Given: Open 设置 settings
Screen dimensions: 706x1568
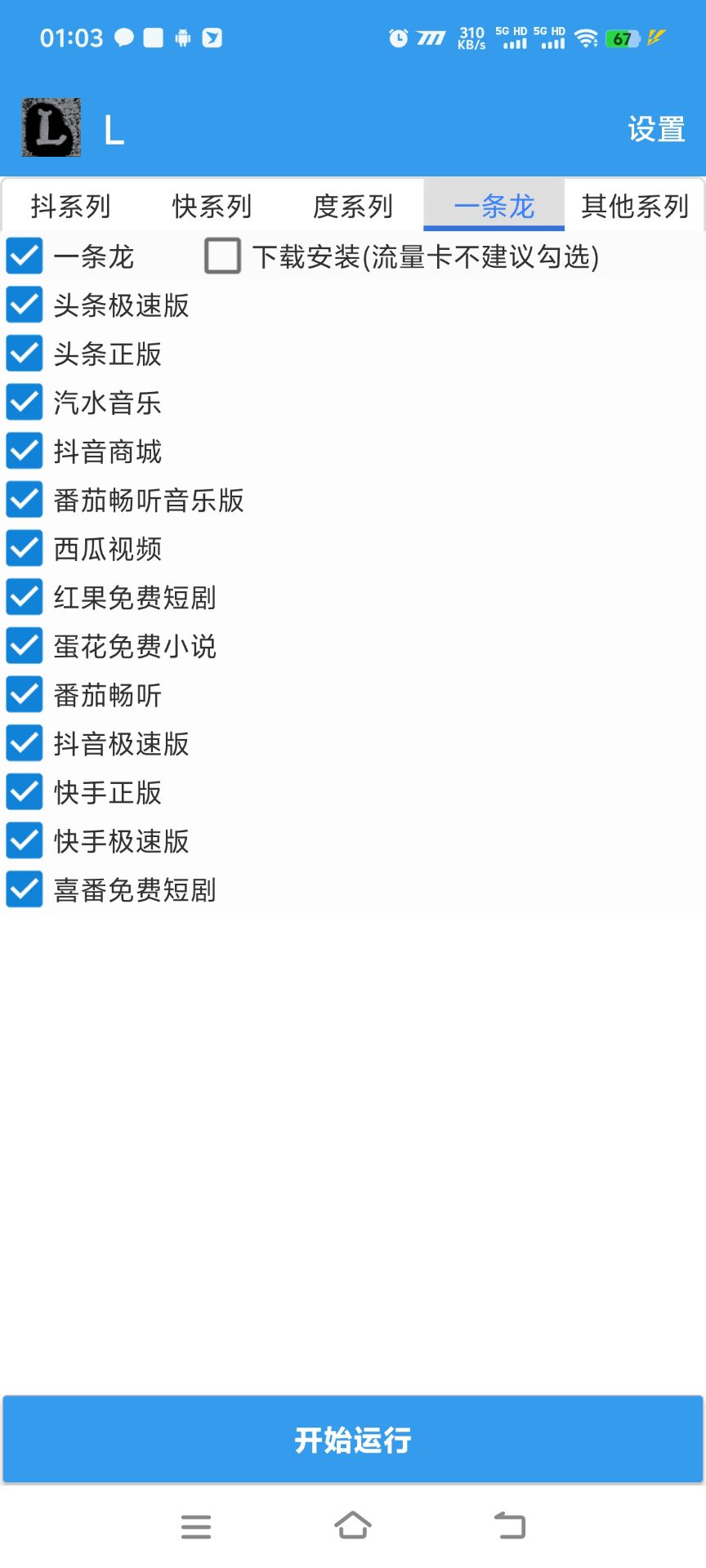Looking at the screenshot, I should [656, 129].
